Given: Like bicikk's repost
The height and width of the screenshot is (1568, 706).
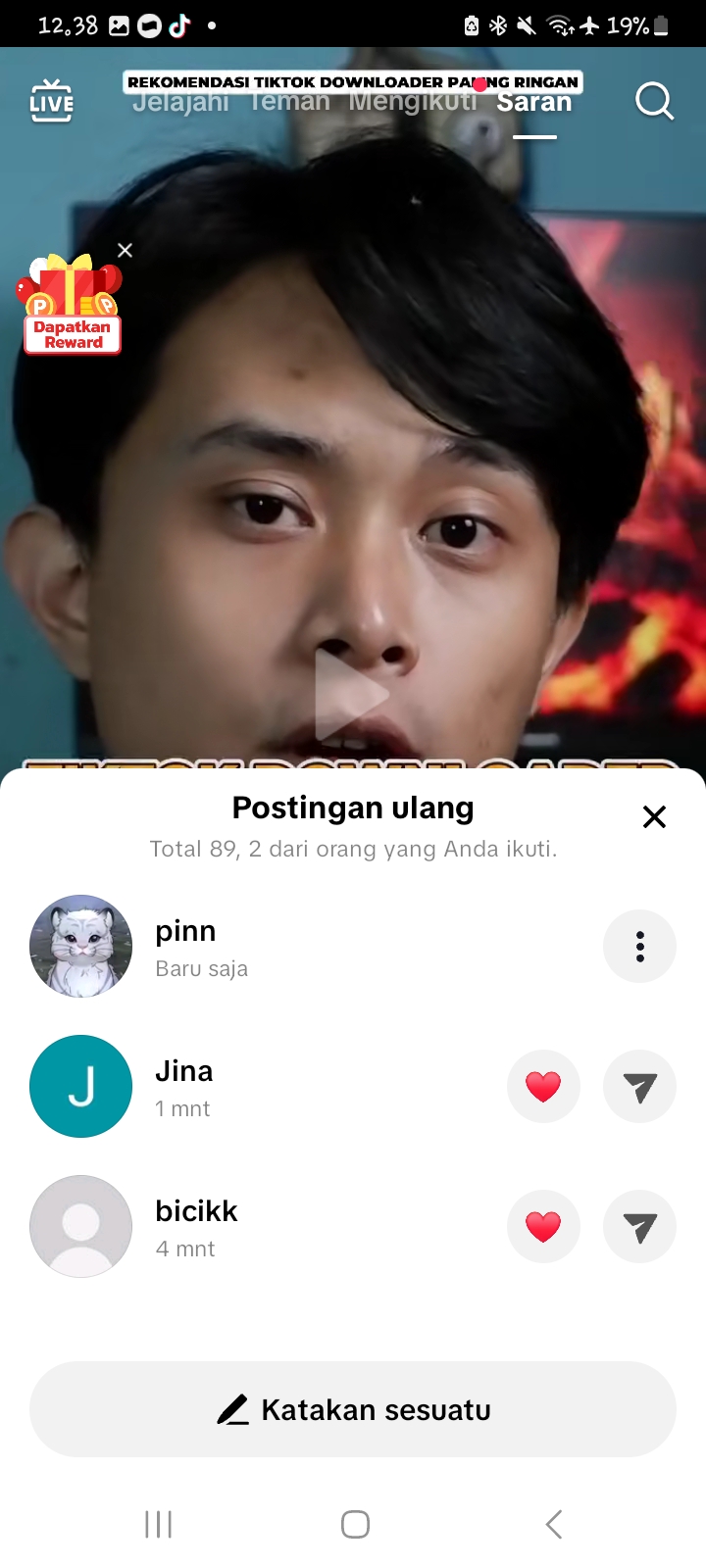Looking at the screenshot, I should click(x=543, y=1227).
